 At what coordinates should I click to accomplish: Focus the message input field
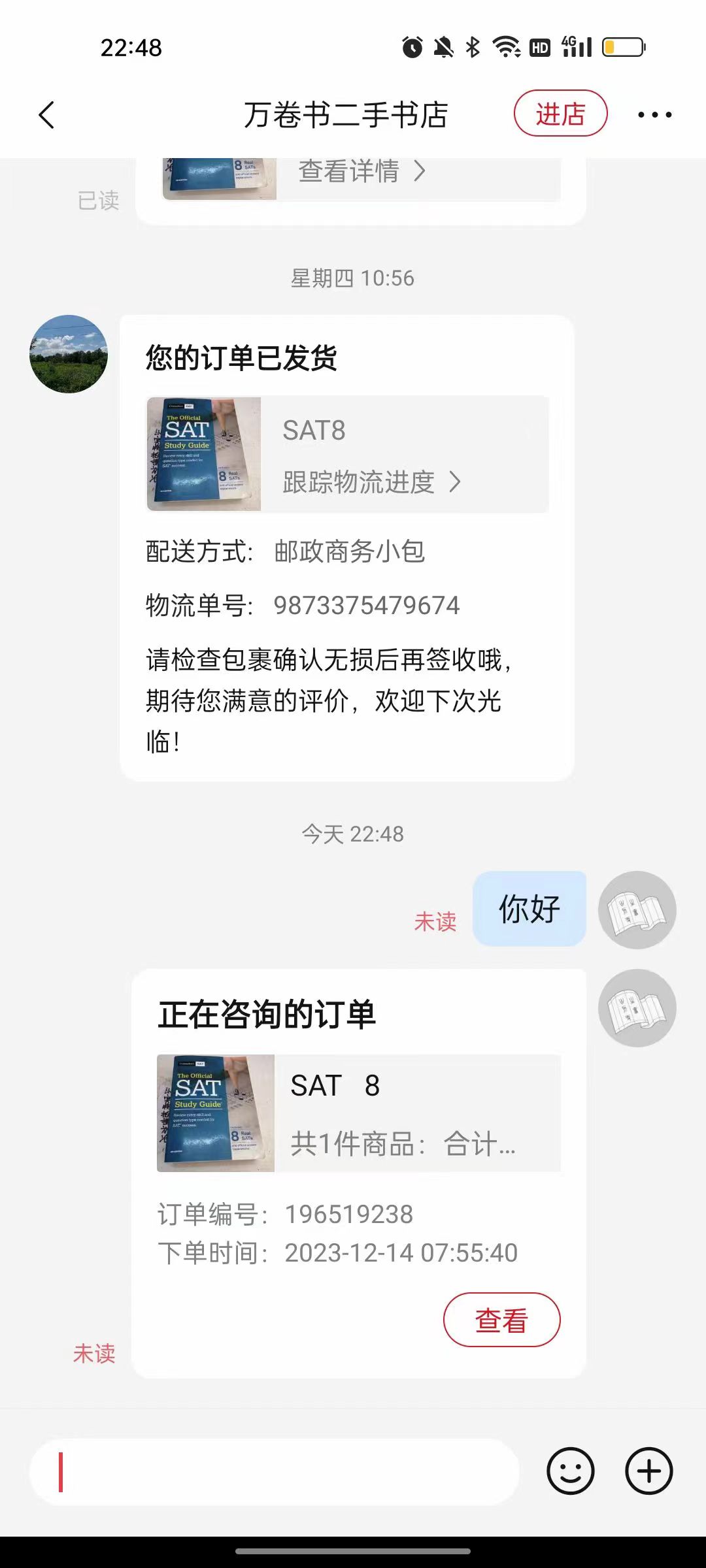[275, 1471]
